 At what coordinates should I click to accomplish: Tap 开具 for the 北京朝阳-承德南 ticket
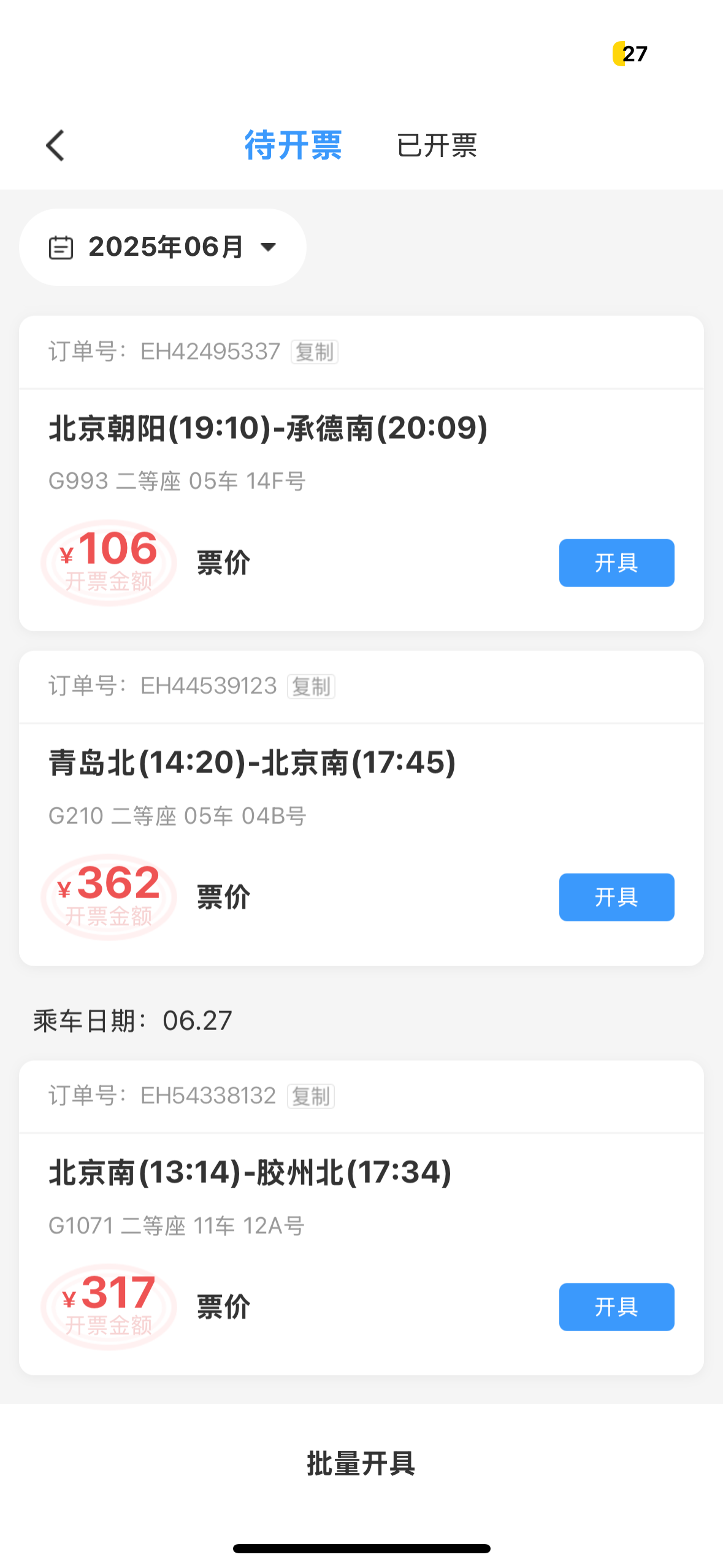(616, 563)
